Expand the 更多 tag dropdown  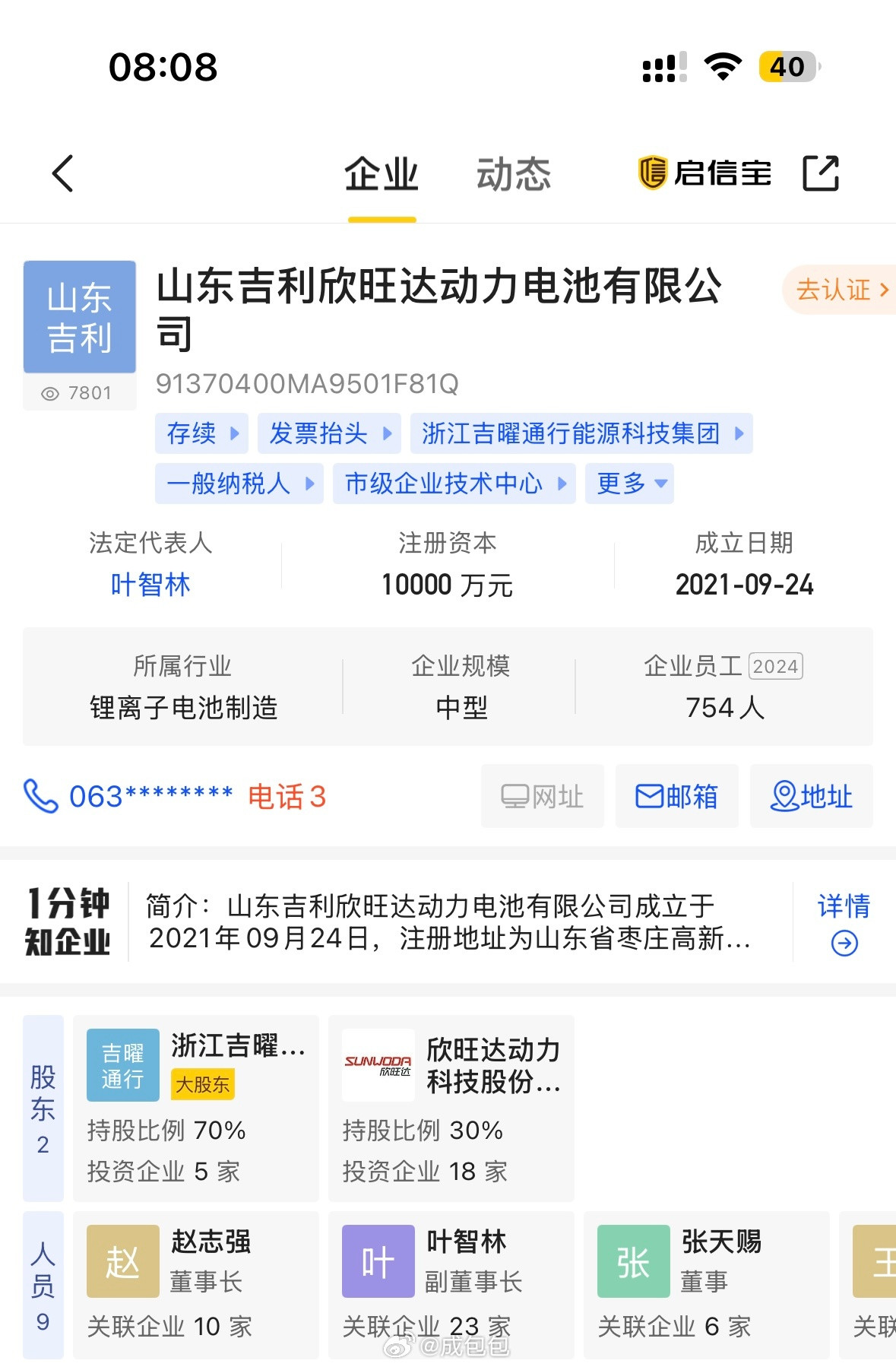[628, 483]
